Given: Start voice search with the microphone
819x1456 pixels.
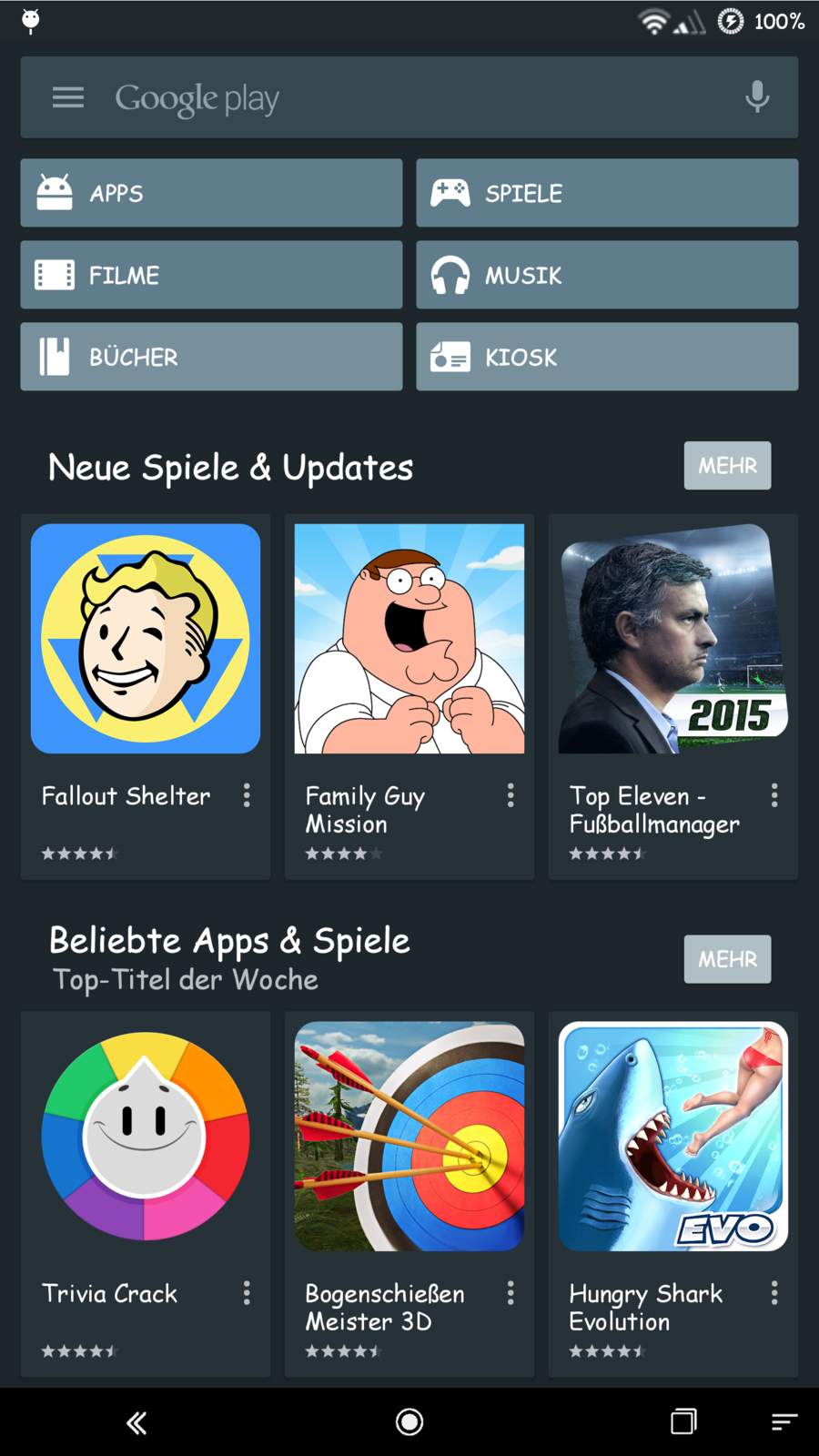Looking at the screenshot, I should point(757,97).
